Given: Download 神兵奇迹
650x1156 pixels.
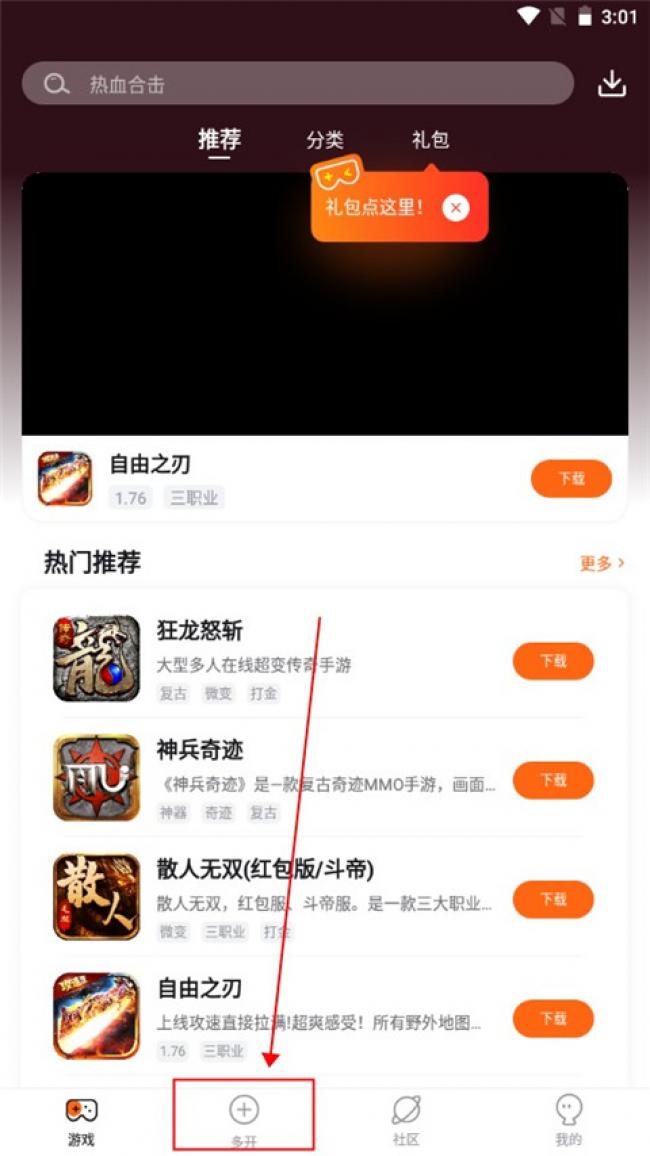Looking at the screenshot, I should tap(553, 780).
